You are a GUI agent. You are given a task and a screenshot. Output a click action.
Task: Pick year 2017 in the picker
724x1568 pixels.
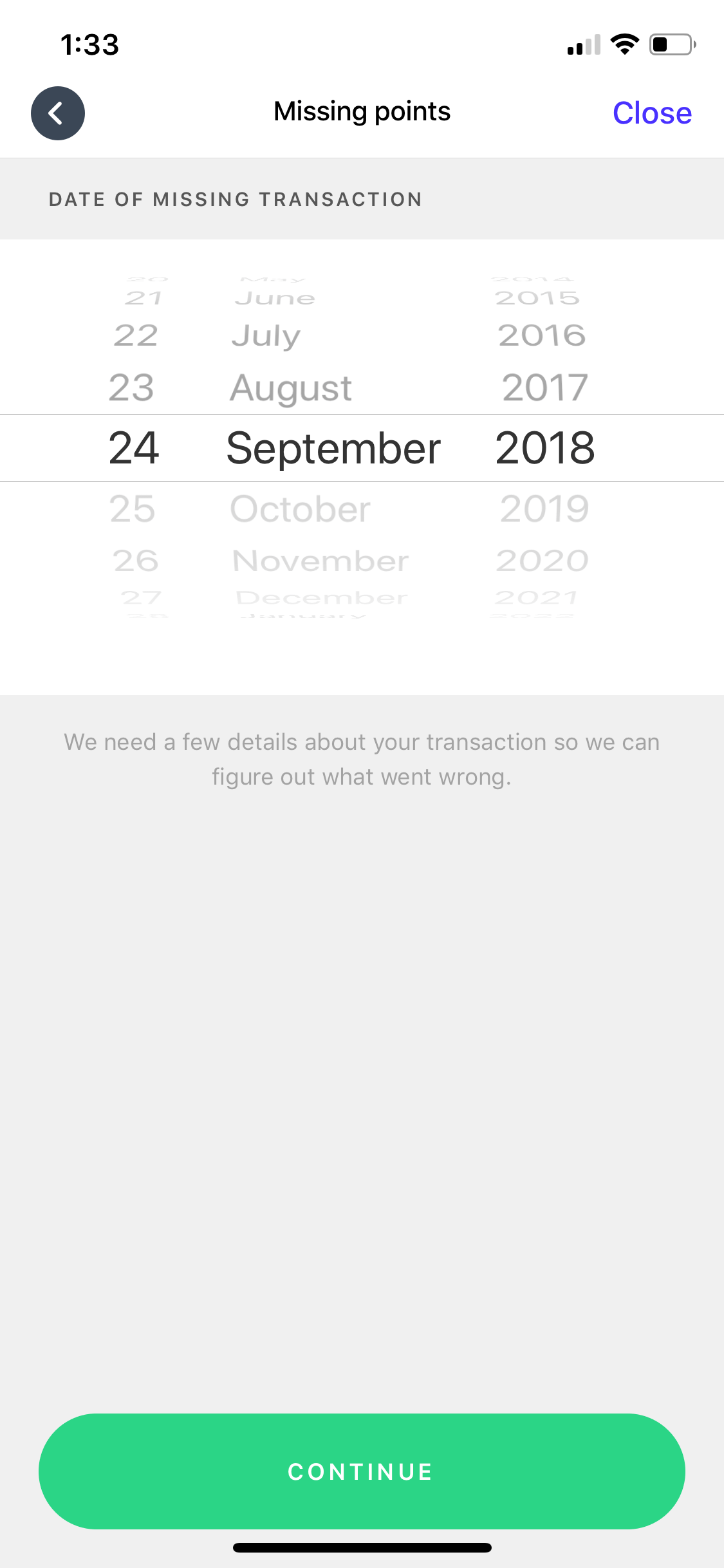(x=545, y=387)
